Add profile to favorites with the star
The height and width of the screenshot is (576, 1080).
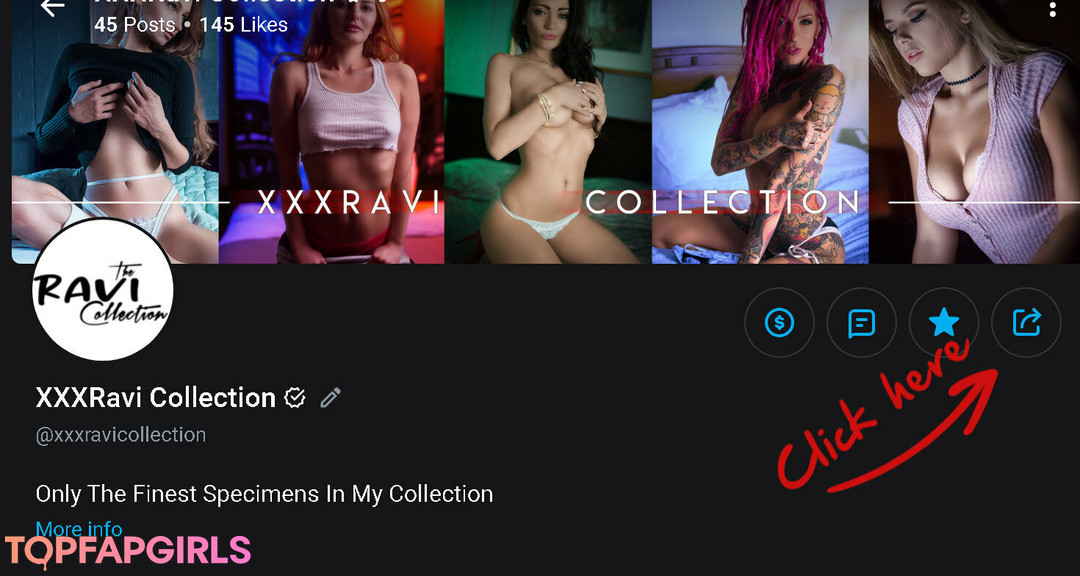coord(943,323)
